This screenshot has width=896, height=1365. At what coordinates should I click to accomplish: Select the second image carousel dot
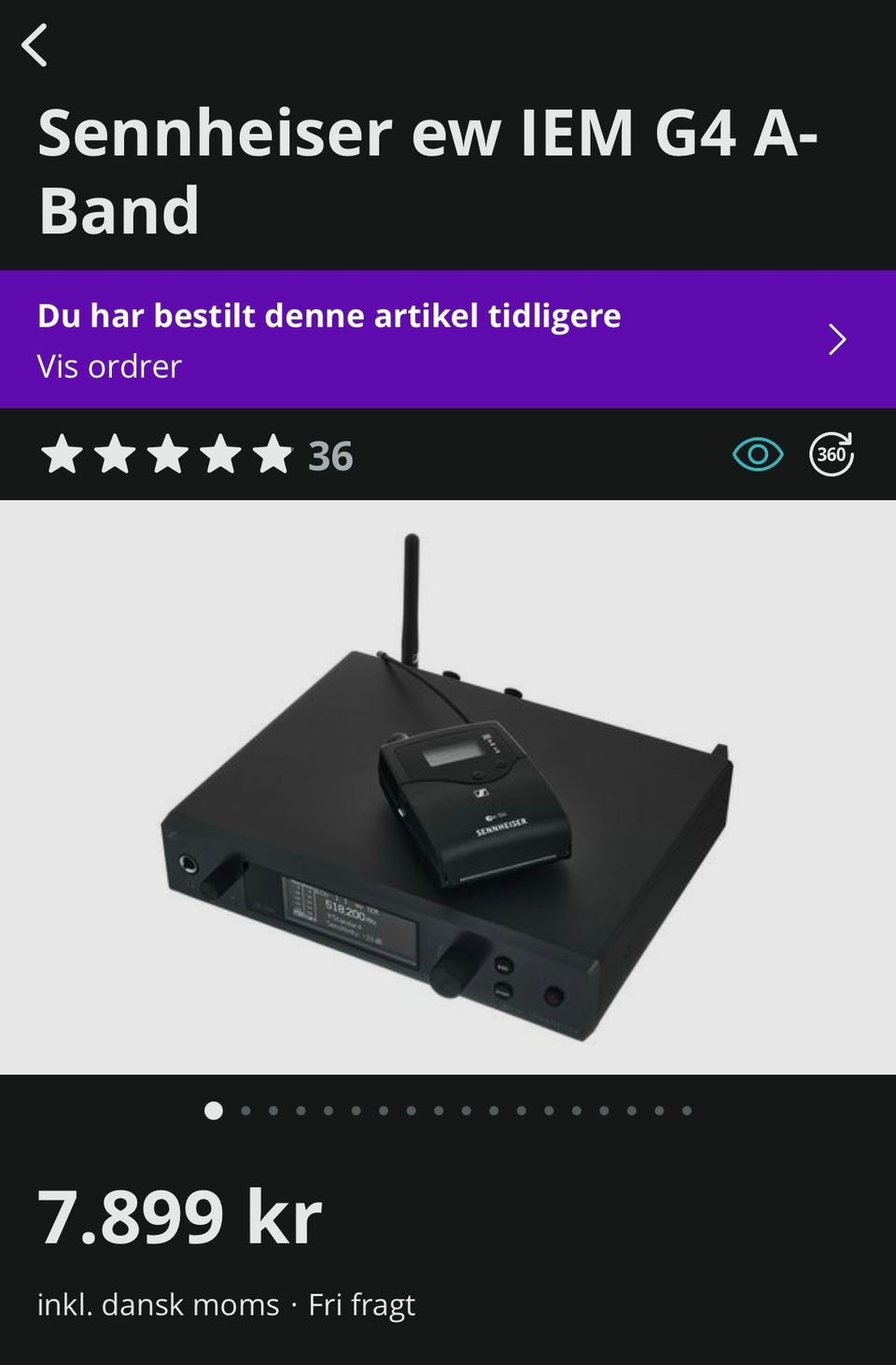coord(245,1112)
